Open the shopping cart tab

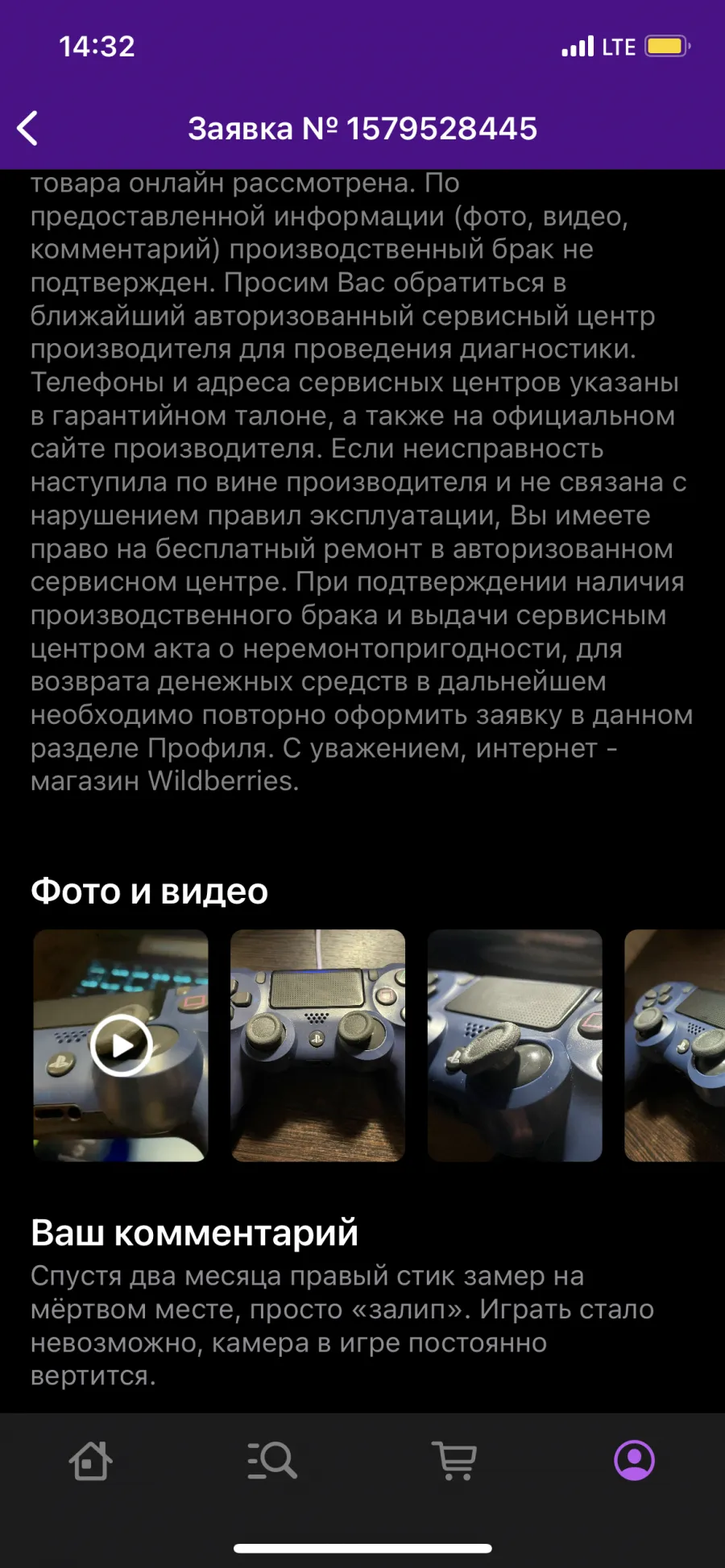454,1461
